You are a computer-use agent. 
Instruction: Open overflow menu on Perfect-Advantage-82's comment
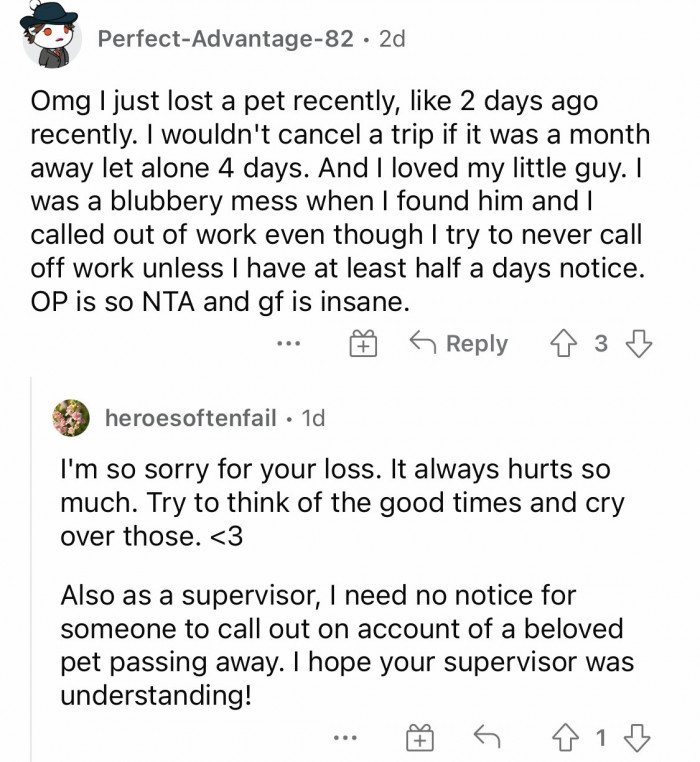pos(290,344)
